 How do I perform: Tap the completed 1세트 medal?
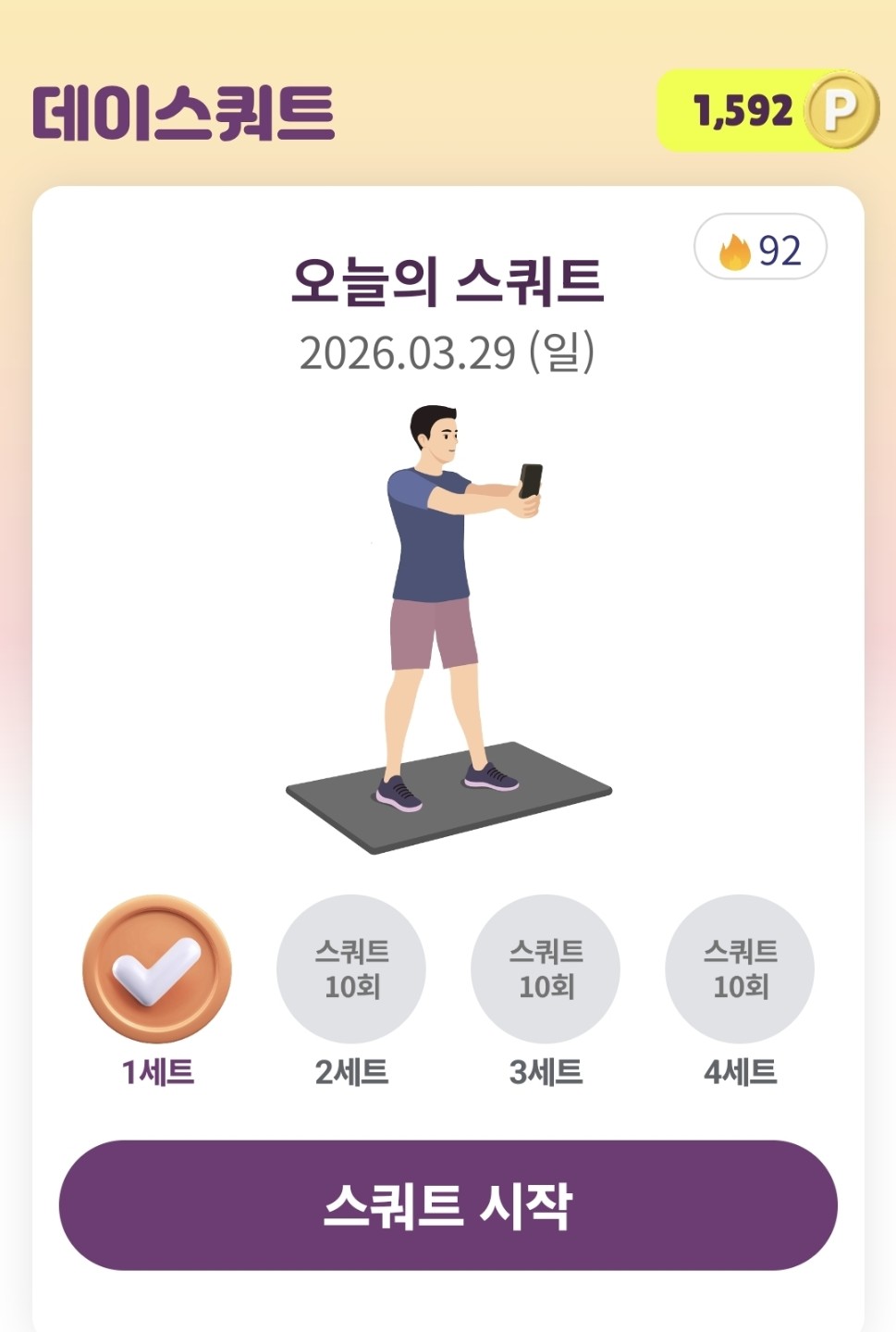[157, 968]
